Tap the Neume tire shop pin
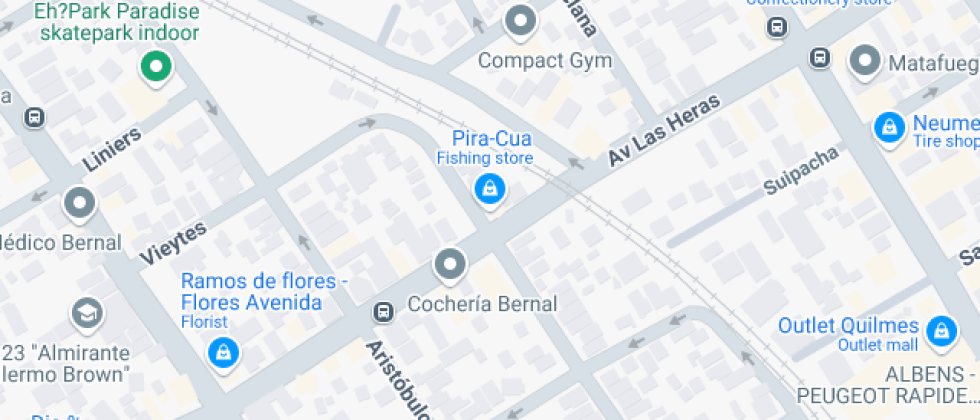 point(890,129)
